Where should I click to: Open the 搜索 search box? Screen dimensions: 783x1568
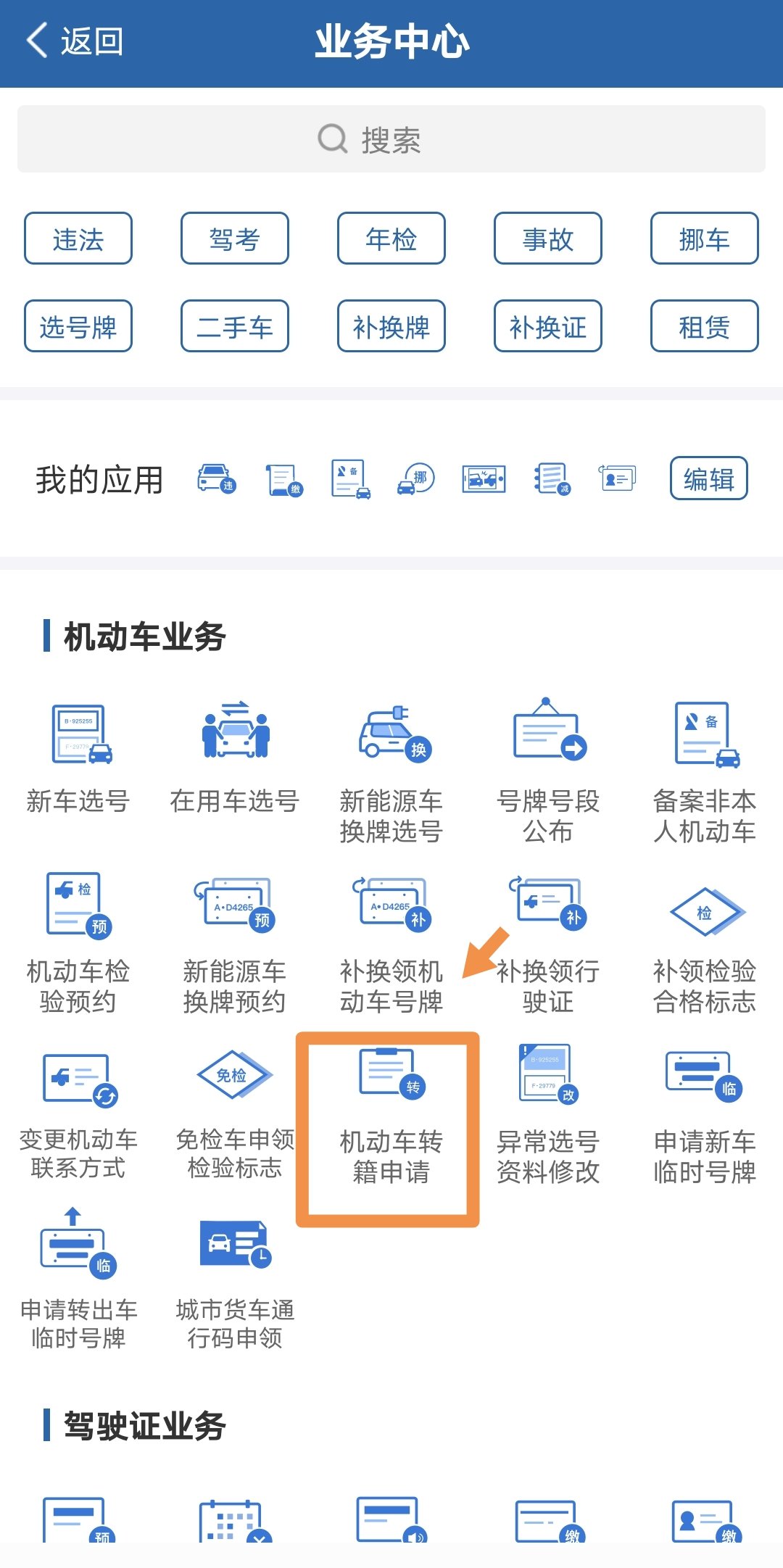pyautogui.click(x=391, y=139)
